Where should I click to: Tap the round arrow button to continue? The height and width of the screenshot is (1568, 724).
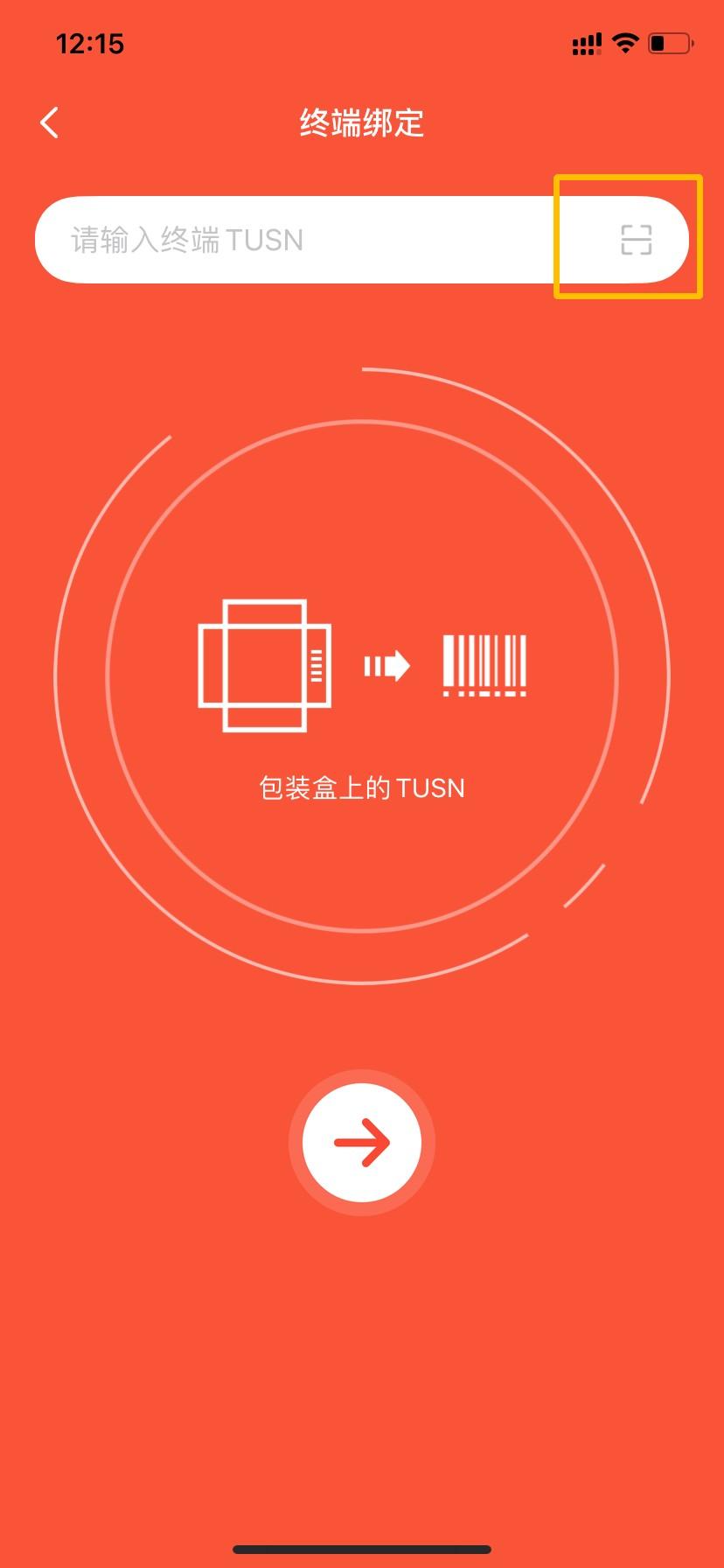point(362,1142)
